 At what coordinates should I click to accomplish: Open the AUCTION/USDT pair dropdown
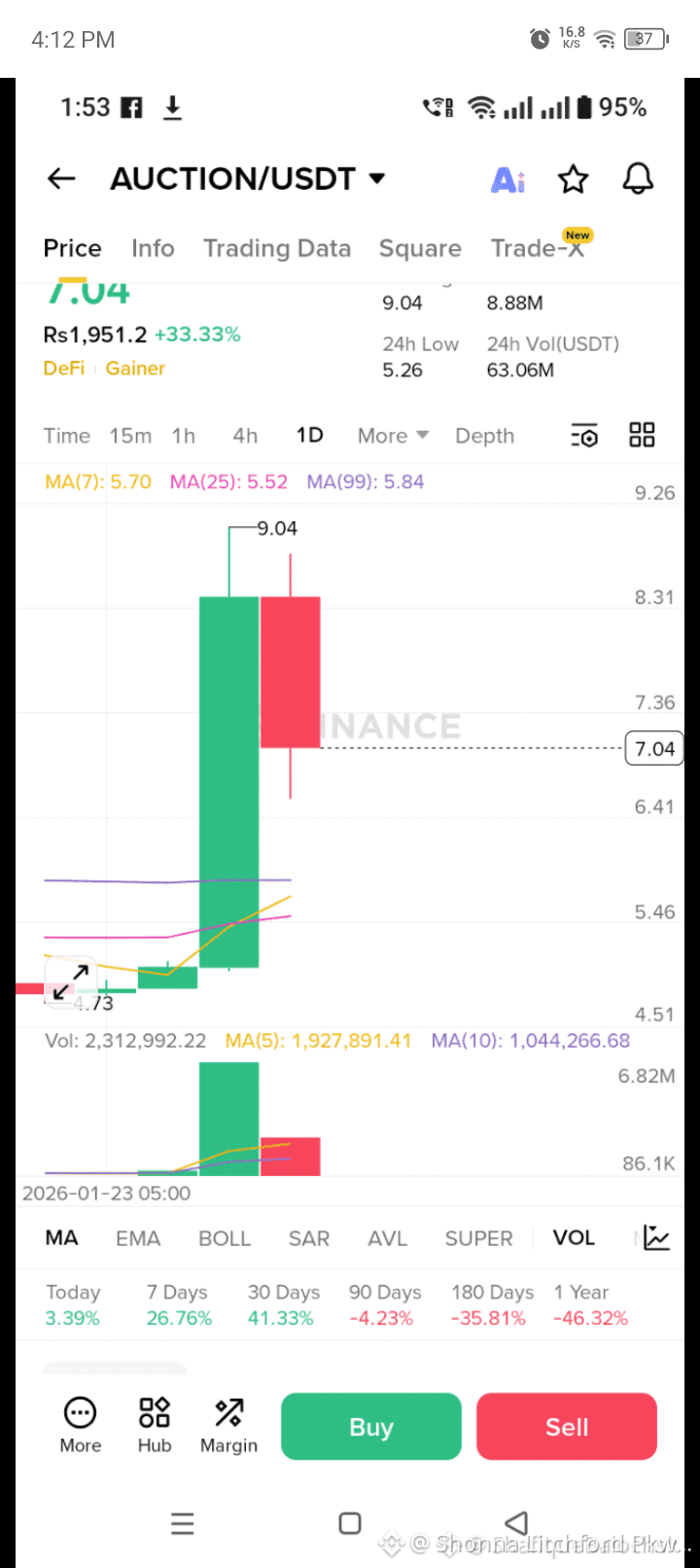coord(377,179)
